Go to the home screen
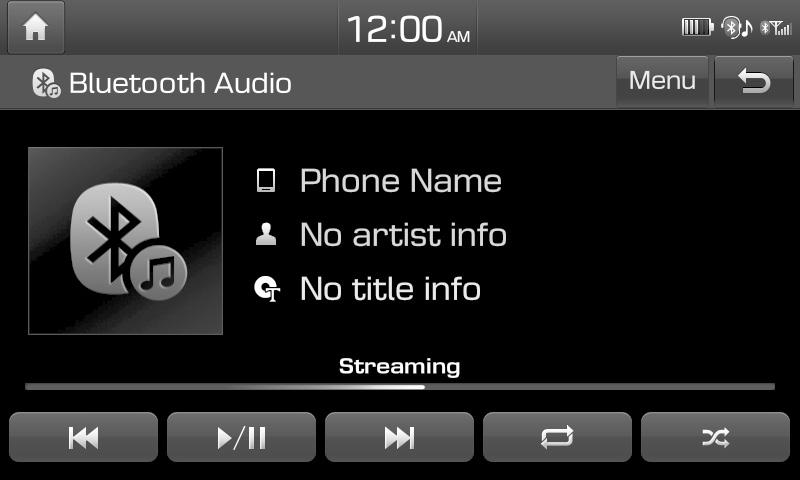 35,28
